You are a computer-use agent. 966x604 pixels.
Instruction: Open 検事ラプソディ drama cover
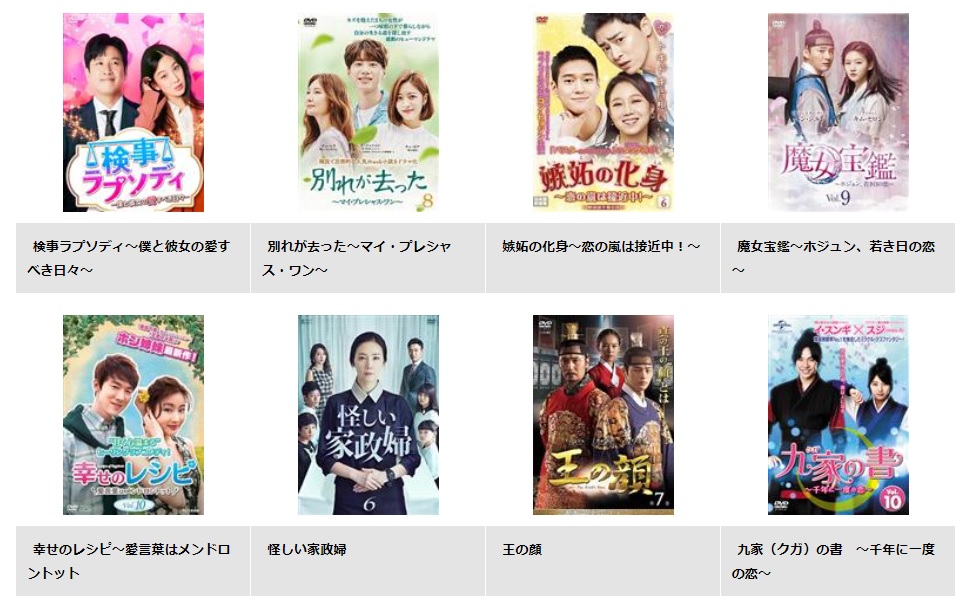click(133, 112)
